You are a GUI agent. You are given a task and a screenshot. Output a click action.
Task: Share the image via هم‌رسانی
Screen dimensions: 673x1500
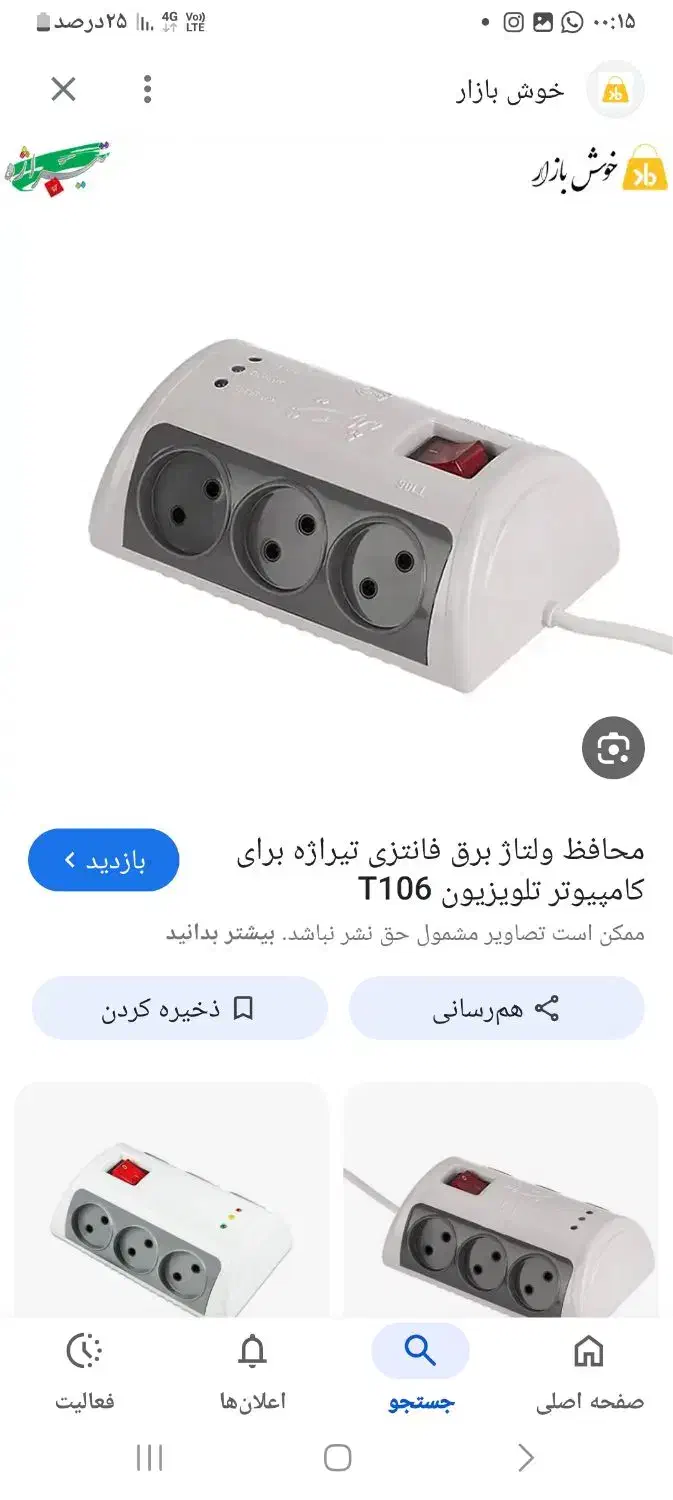point(496,1009)
